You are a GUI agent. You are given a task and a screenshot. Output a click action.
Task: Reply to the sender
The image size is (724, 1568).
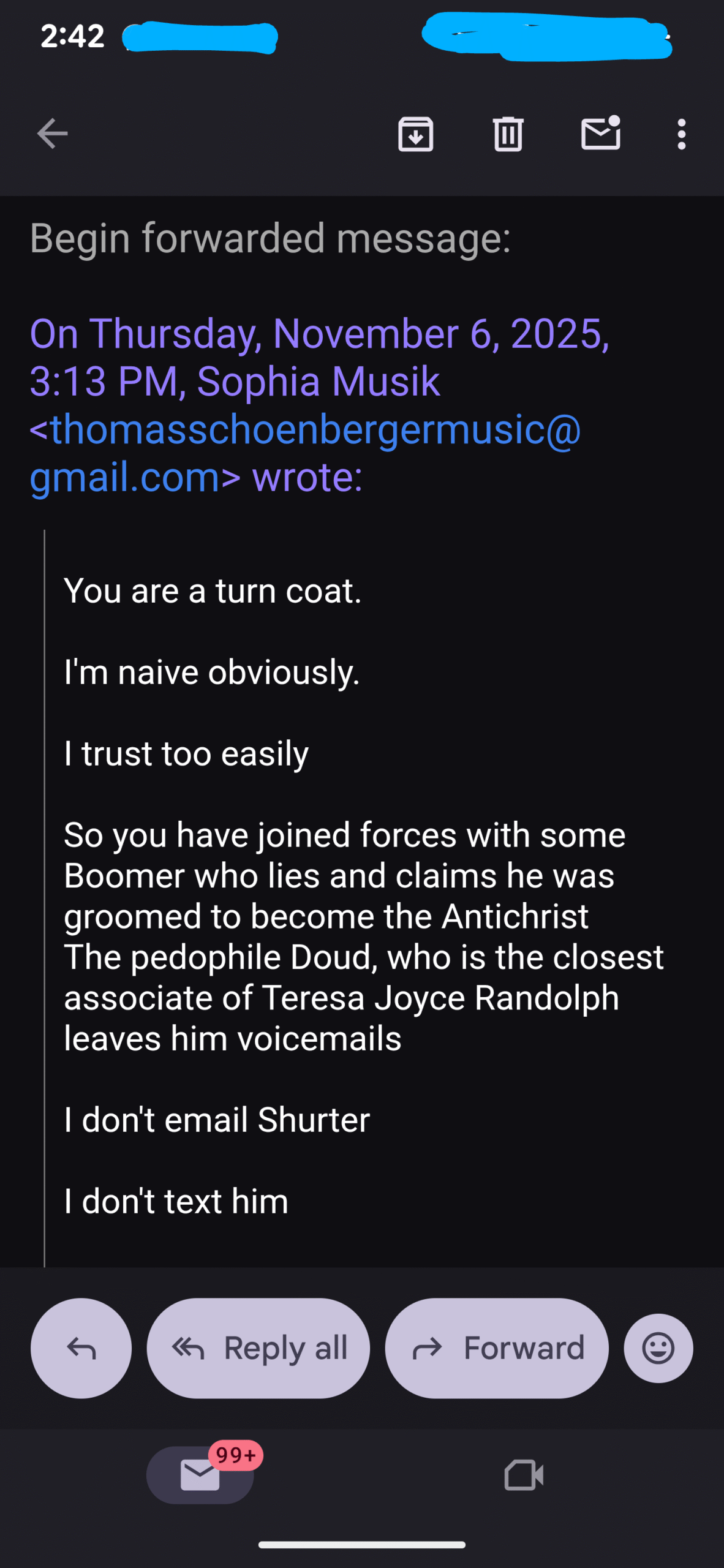pyautogui.click(x=81, y=1348)
